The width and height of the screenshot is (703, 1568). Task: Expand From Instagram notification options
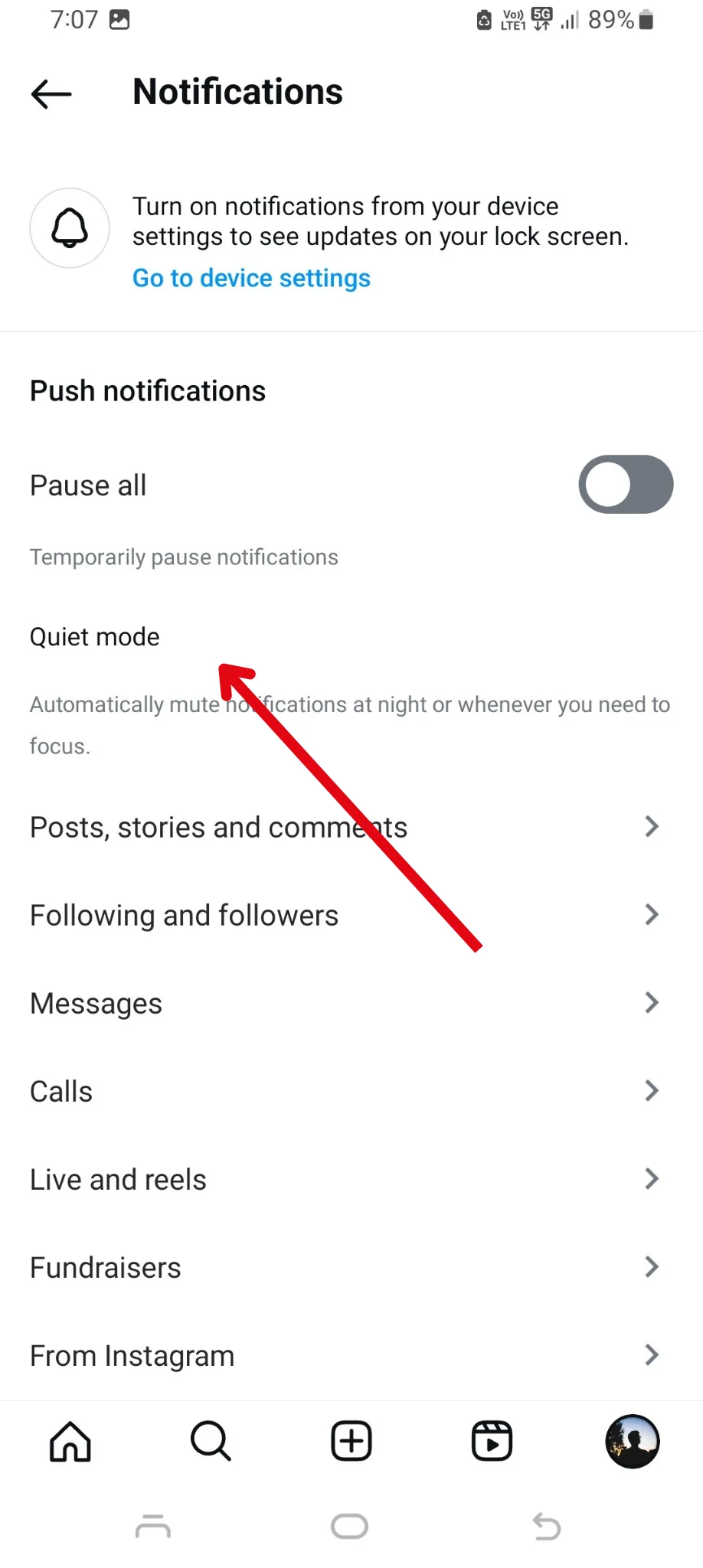pyautogui.click(x=351, y=1355)
